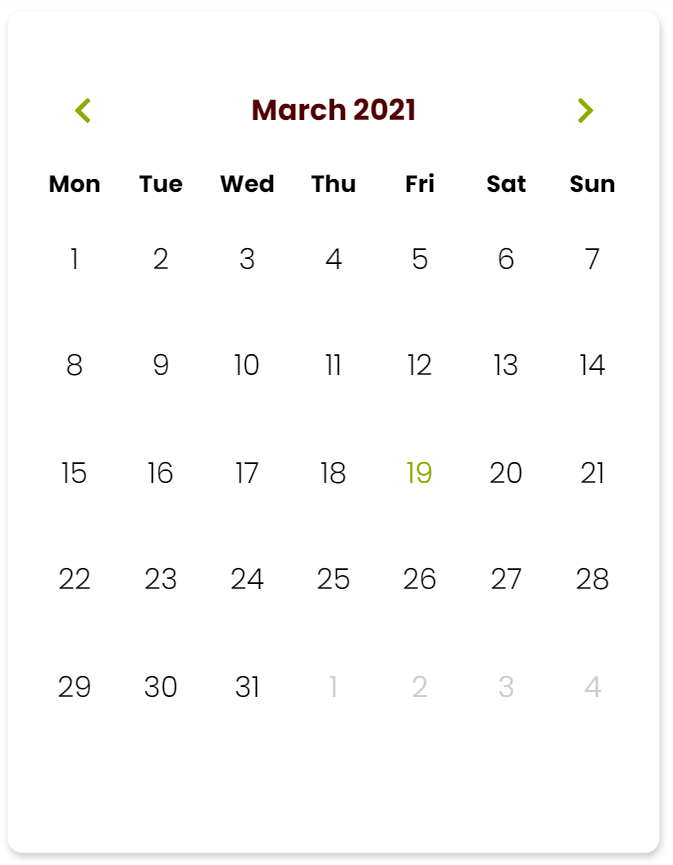This screenshot has width=673, height=865.
Task: Tap March 28 in the calendar
Action: click(x=592, y=580)
